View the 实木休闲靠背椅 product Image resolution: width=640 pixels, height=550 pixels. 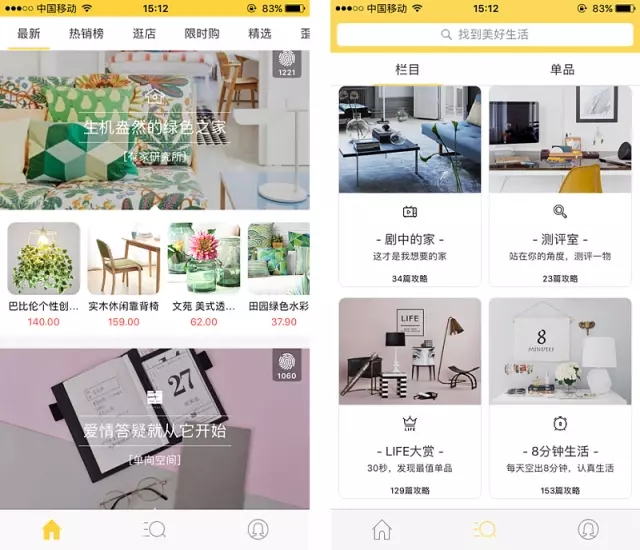(x=123, y=272)
